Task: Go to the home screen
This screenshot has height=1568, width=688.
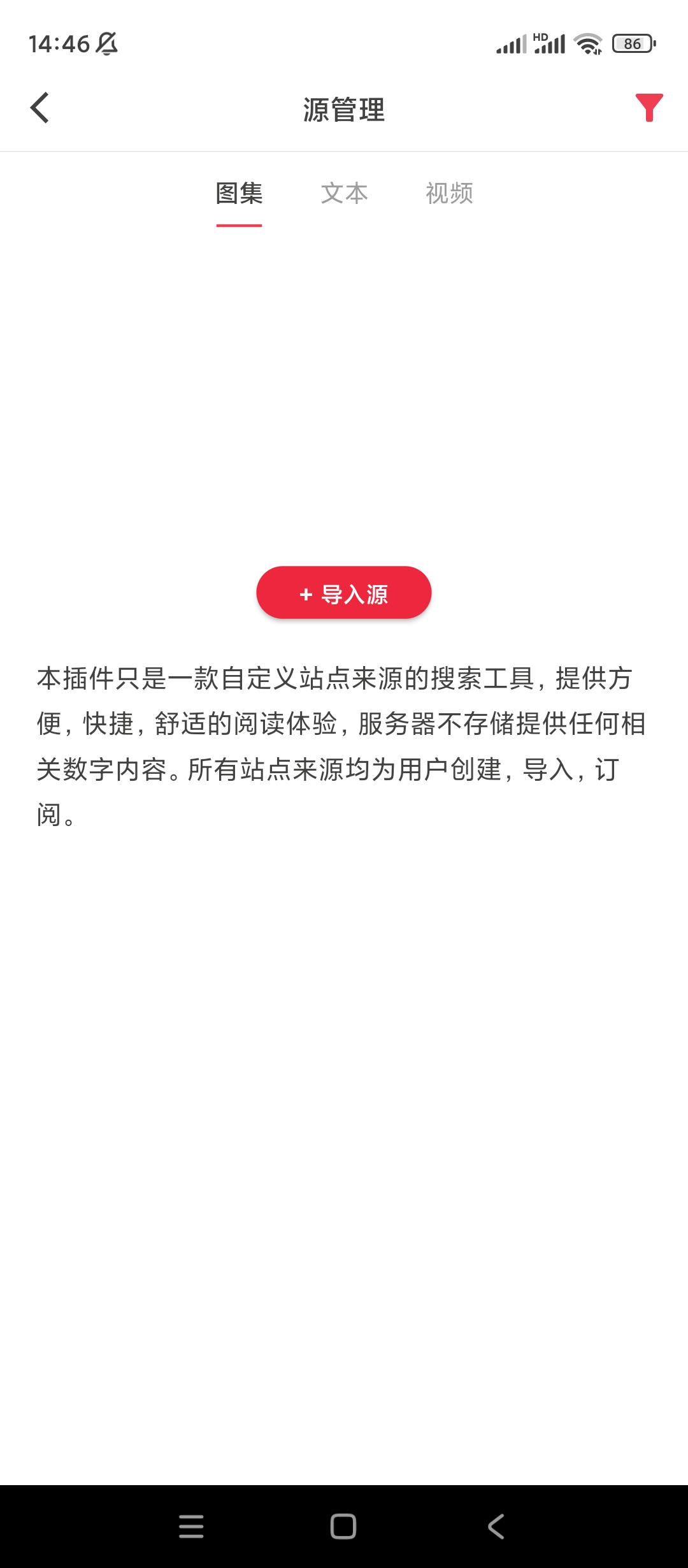Action: point(343,1526)
